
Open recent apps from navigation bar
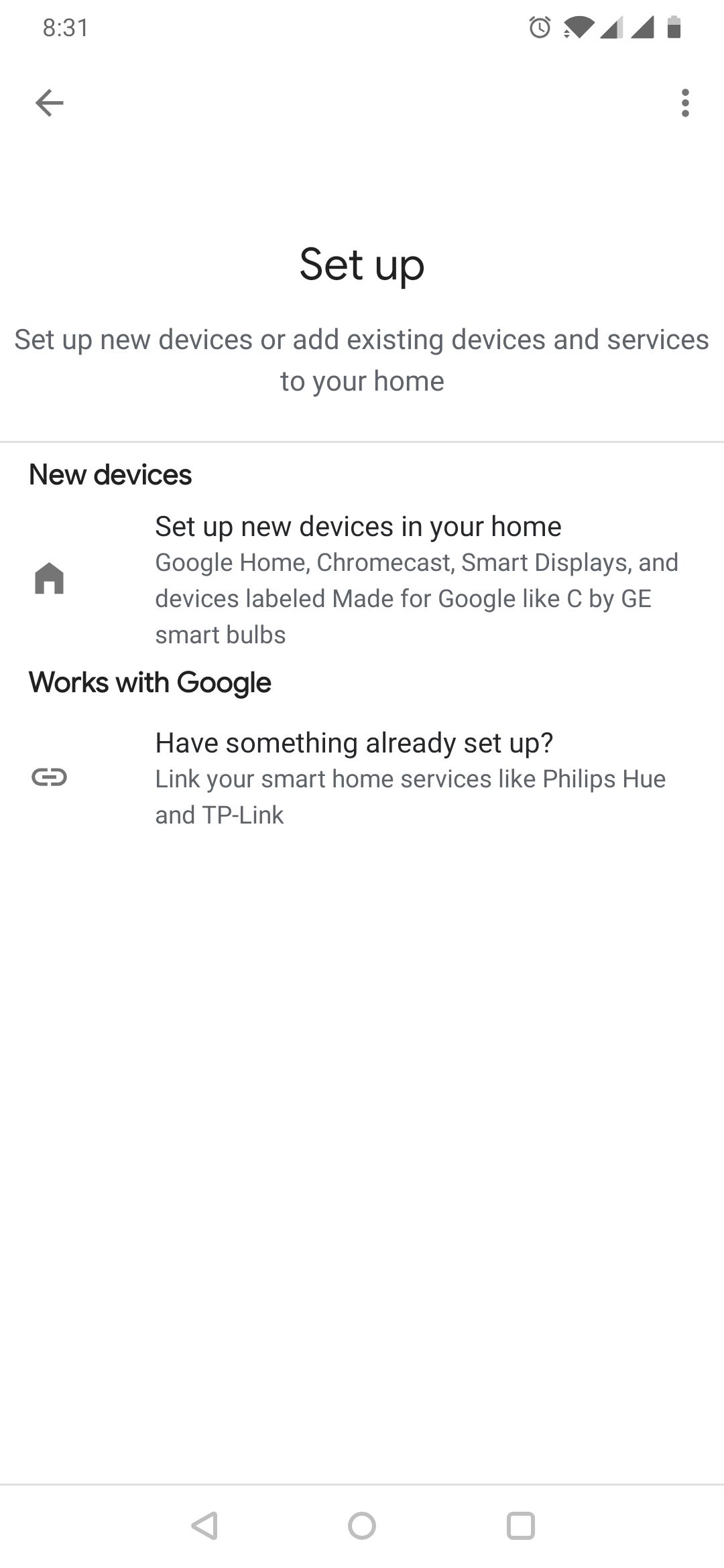[520, 1526]
